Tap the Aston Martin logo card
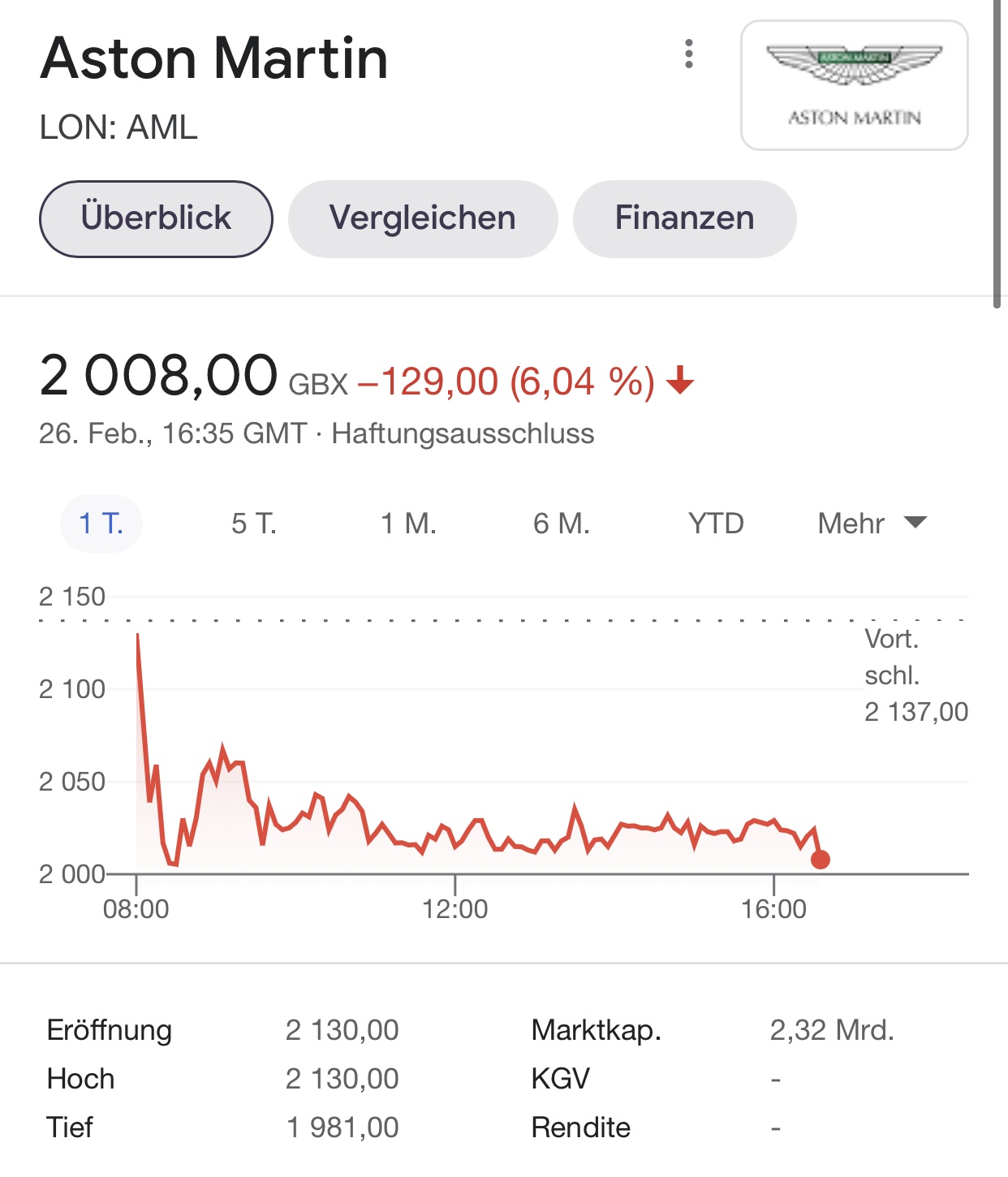The width and height of the screenshot is (1008, 1177). (854, 85)
